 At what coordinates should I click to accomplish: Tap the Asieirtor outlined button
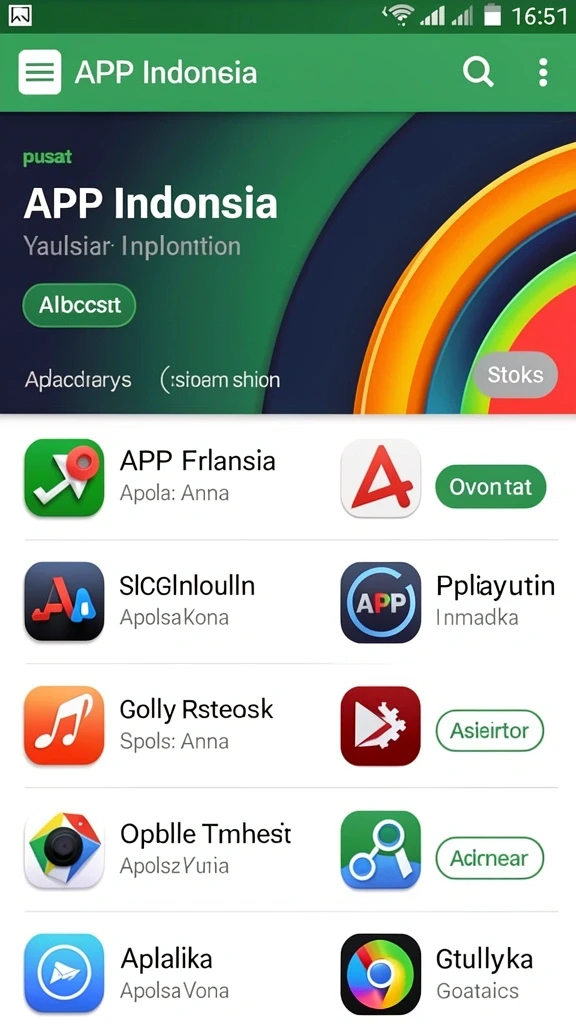[x=490, y=730]
